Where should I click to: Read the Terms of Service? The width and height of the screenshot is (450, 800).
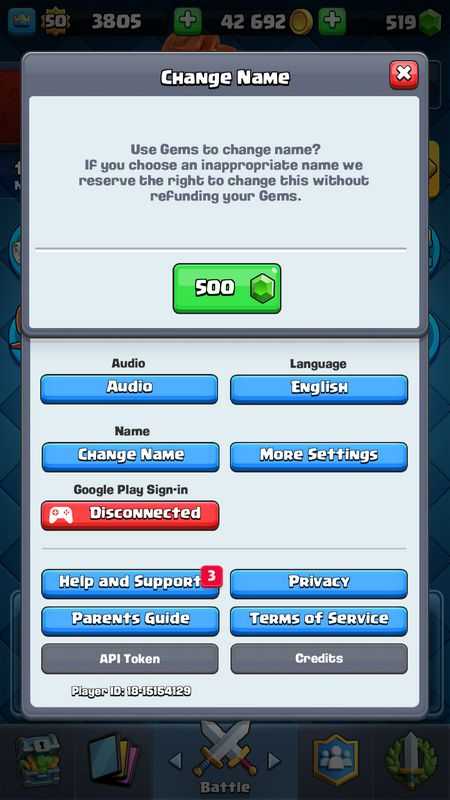pyautogui.click(x=319, y=621)
